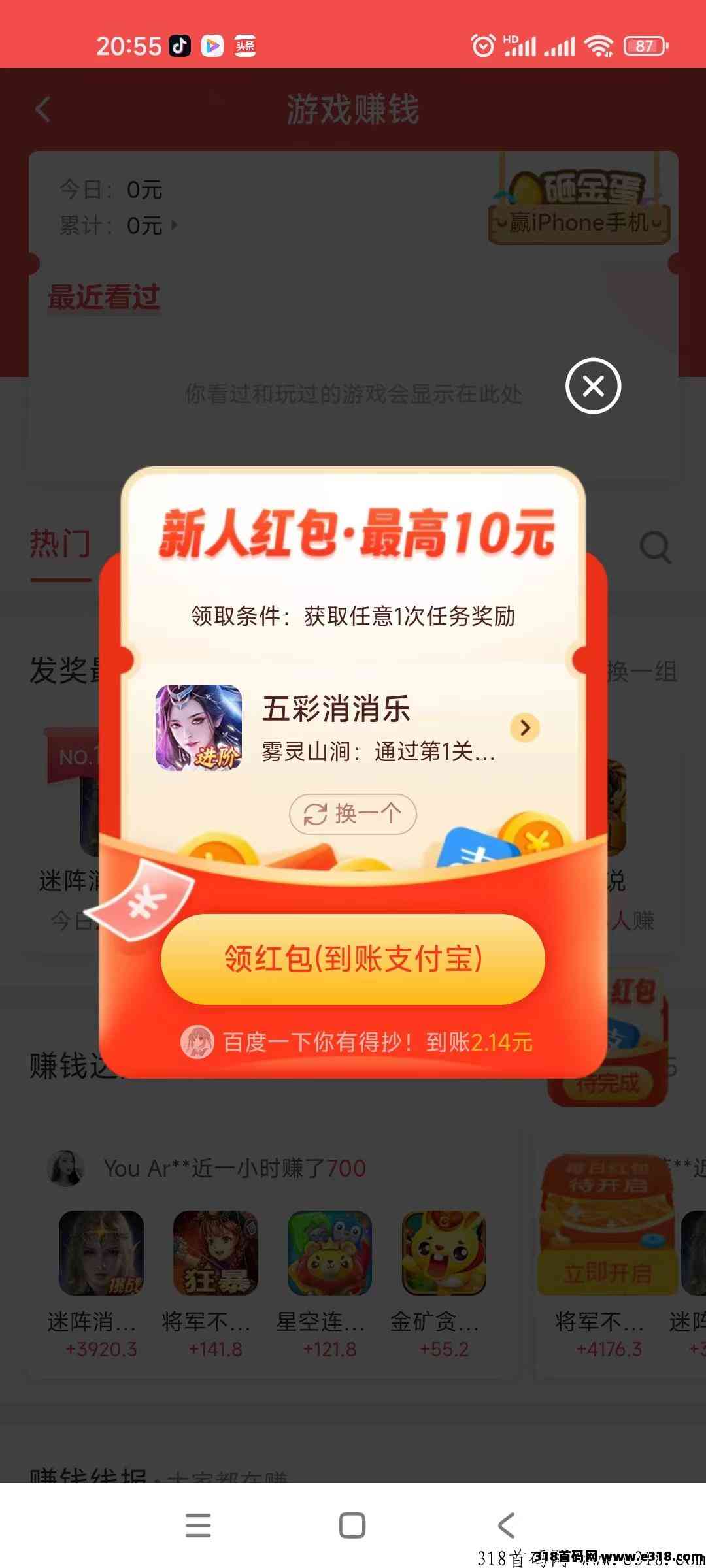706x1568 pixels.
Task: Open the recent apps menu
Action: [x=198, y=1526]
